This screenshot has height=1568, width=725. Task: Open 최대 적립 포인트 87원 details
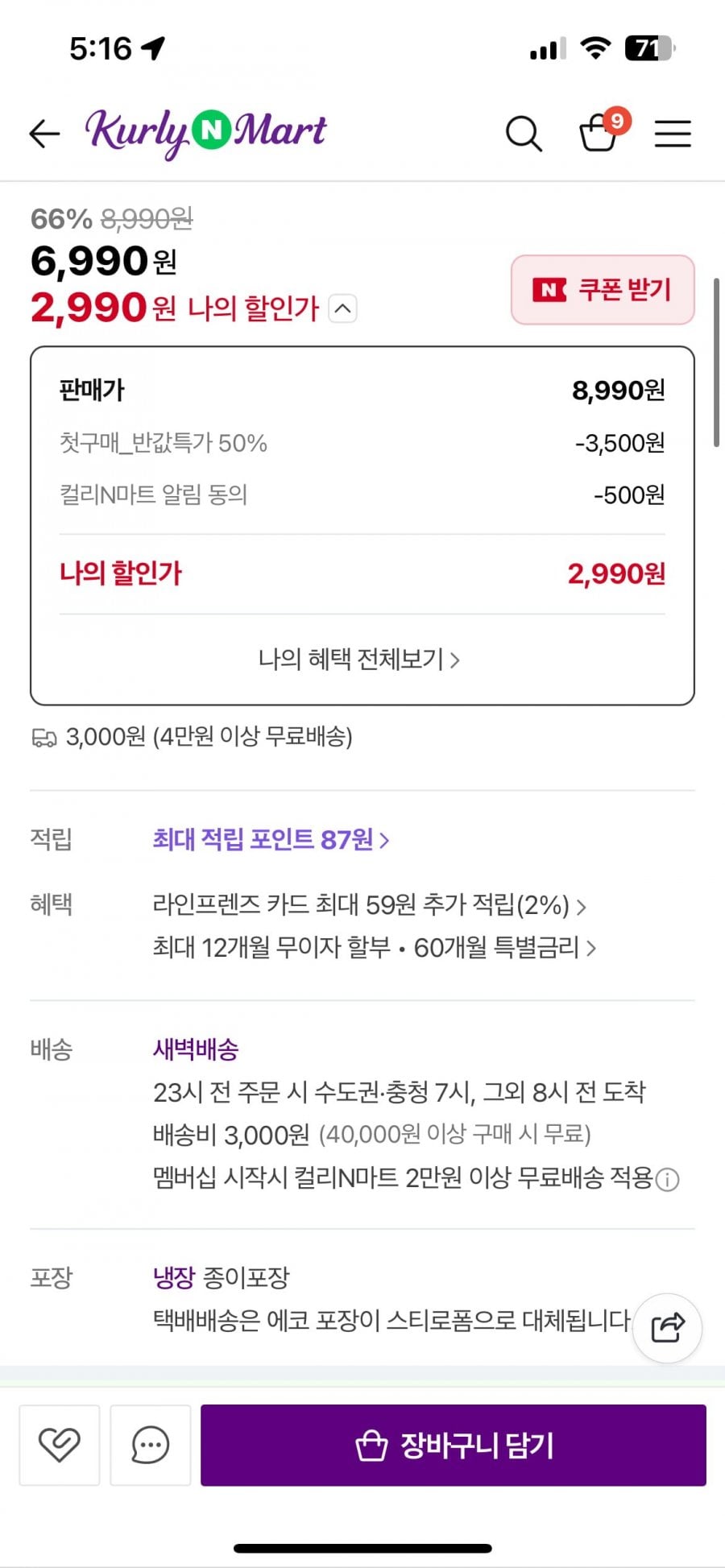point(271,840)
